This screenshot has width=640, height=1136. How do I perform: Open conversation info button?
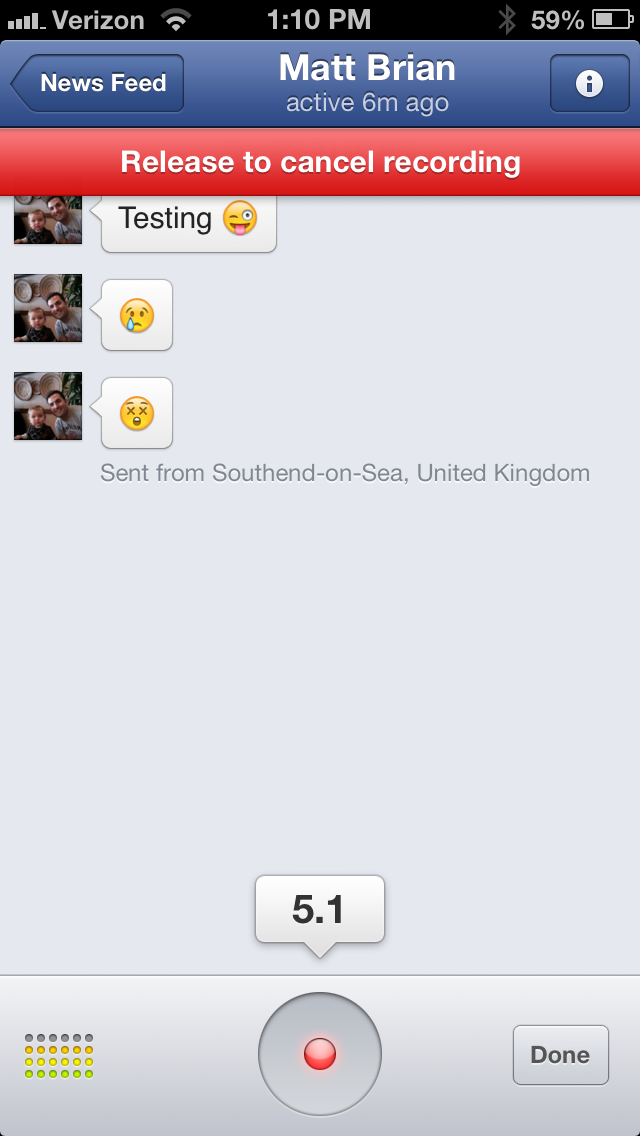coord(589,83)
